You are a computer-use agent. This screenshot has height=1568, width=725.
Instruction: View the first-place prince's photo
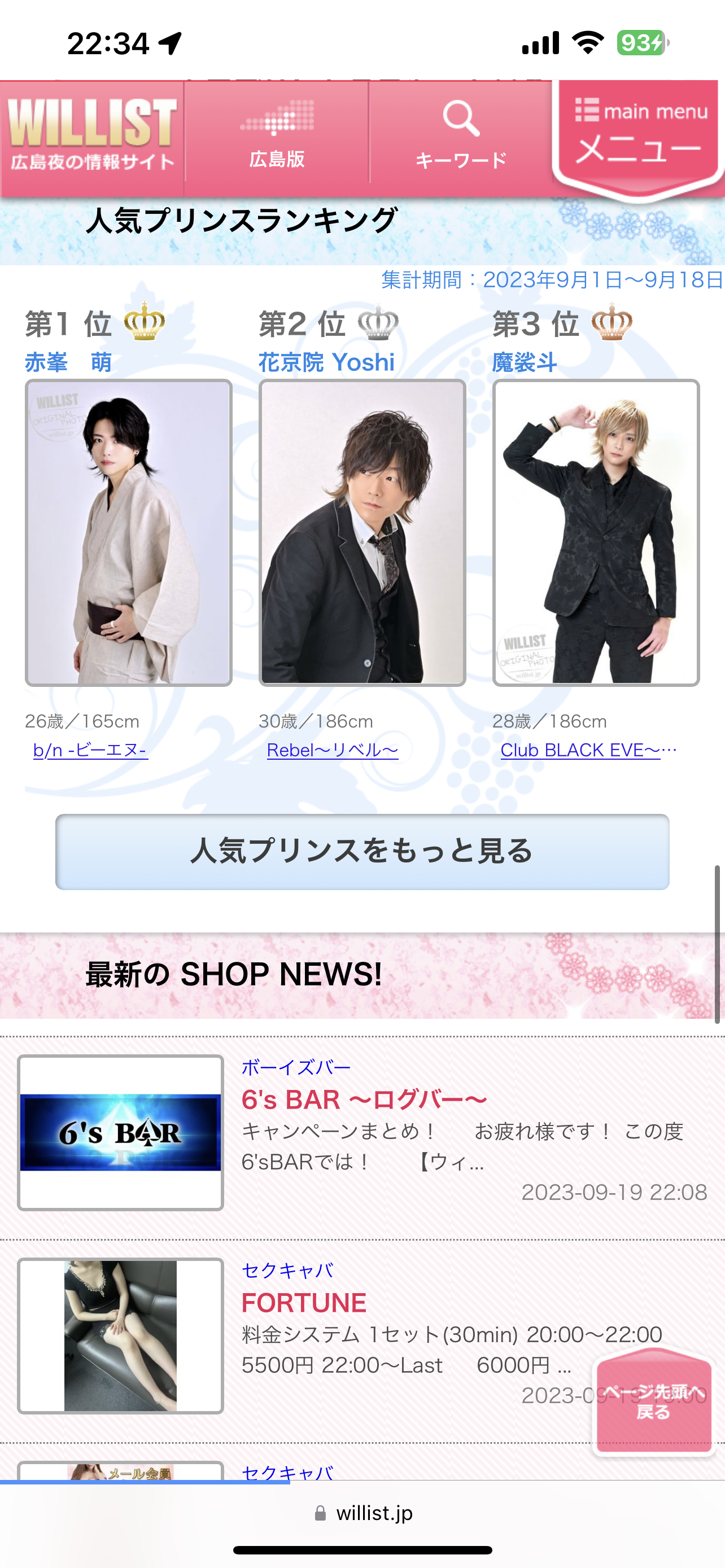(x=128, y=533)
